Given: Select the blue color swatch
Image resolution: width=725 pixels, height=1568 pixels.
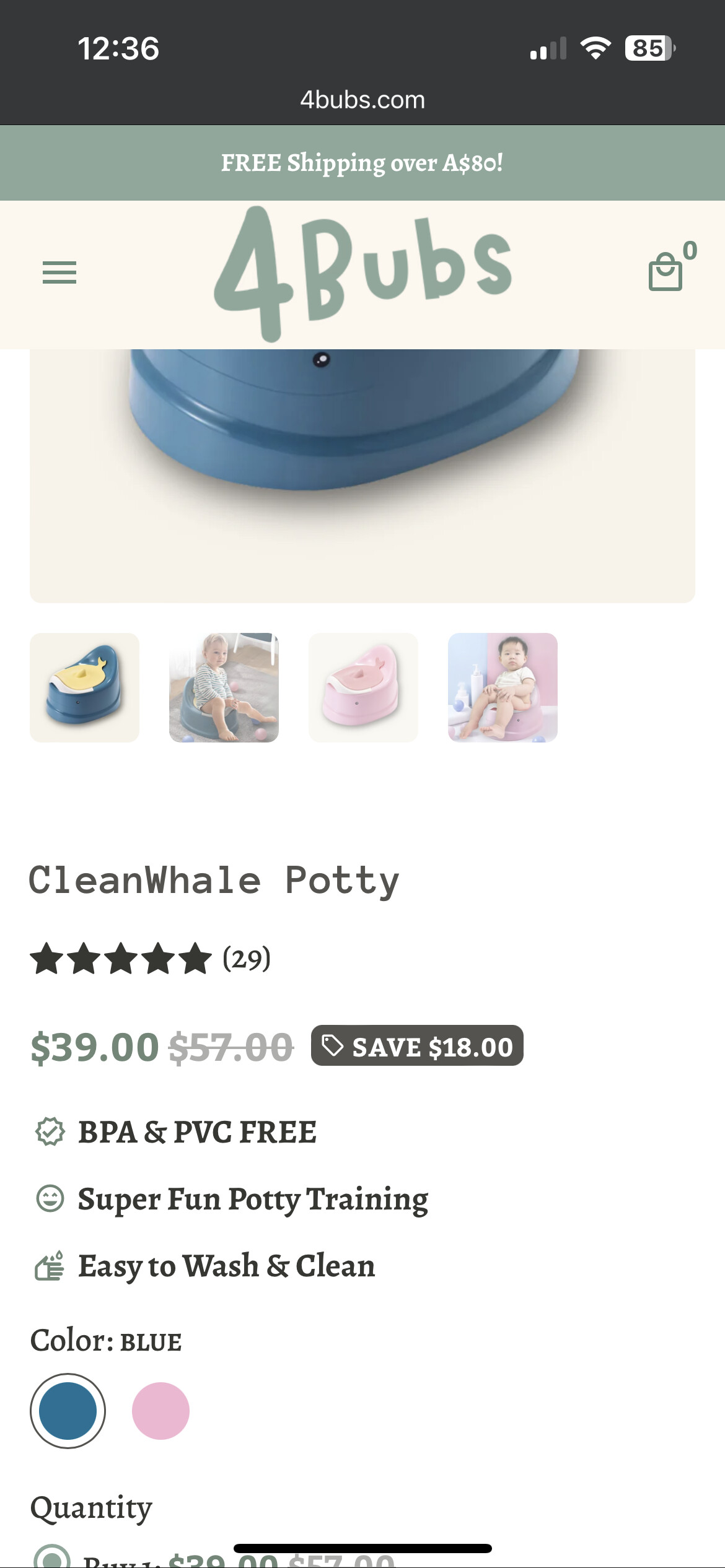Looking at the screenshot, I should tap(68, 1411).
